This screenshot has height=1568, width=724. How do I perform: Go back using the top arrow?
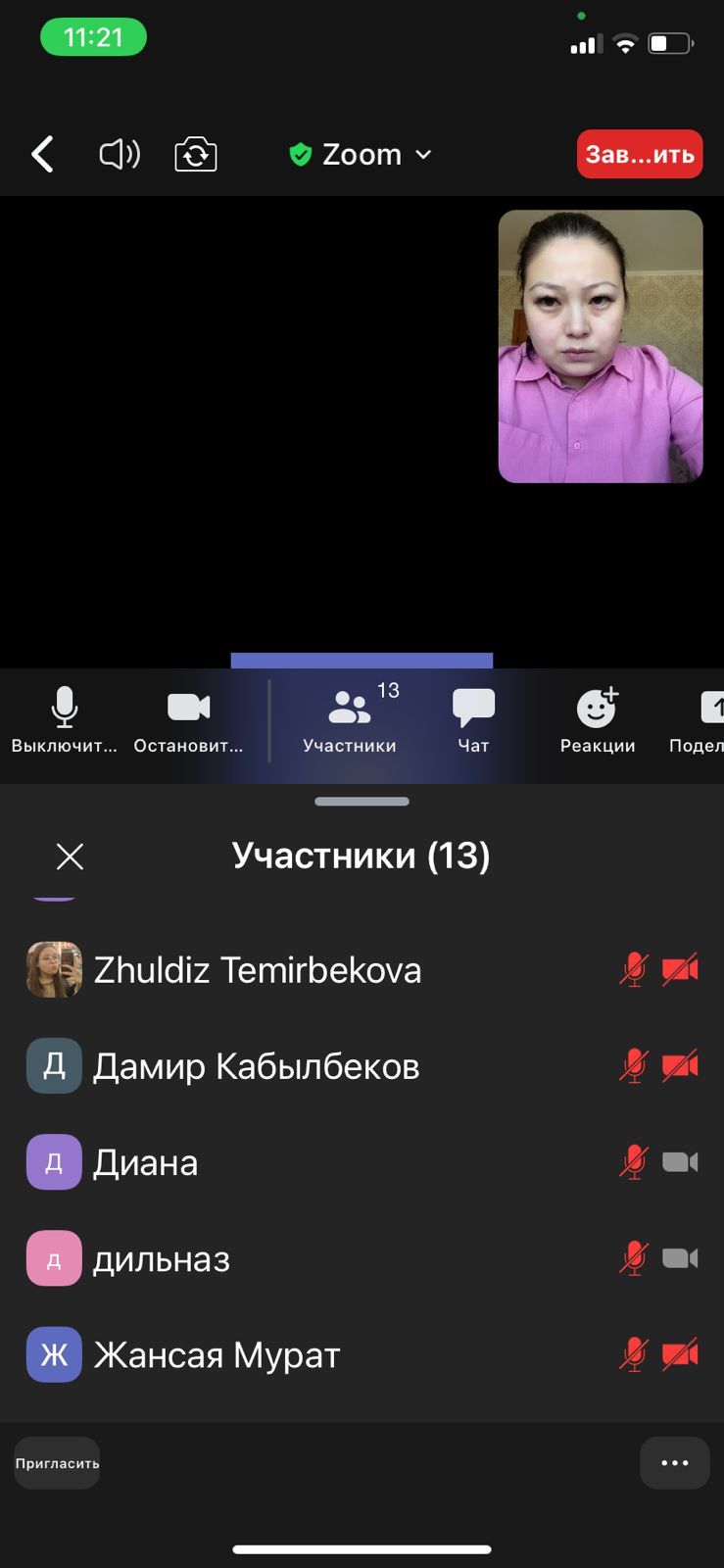pos(42,155)
